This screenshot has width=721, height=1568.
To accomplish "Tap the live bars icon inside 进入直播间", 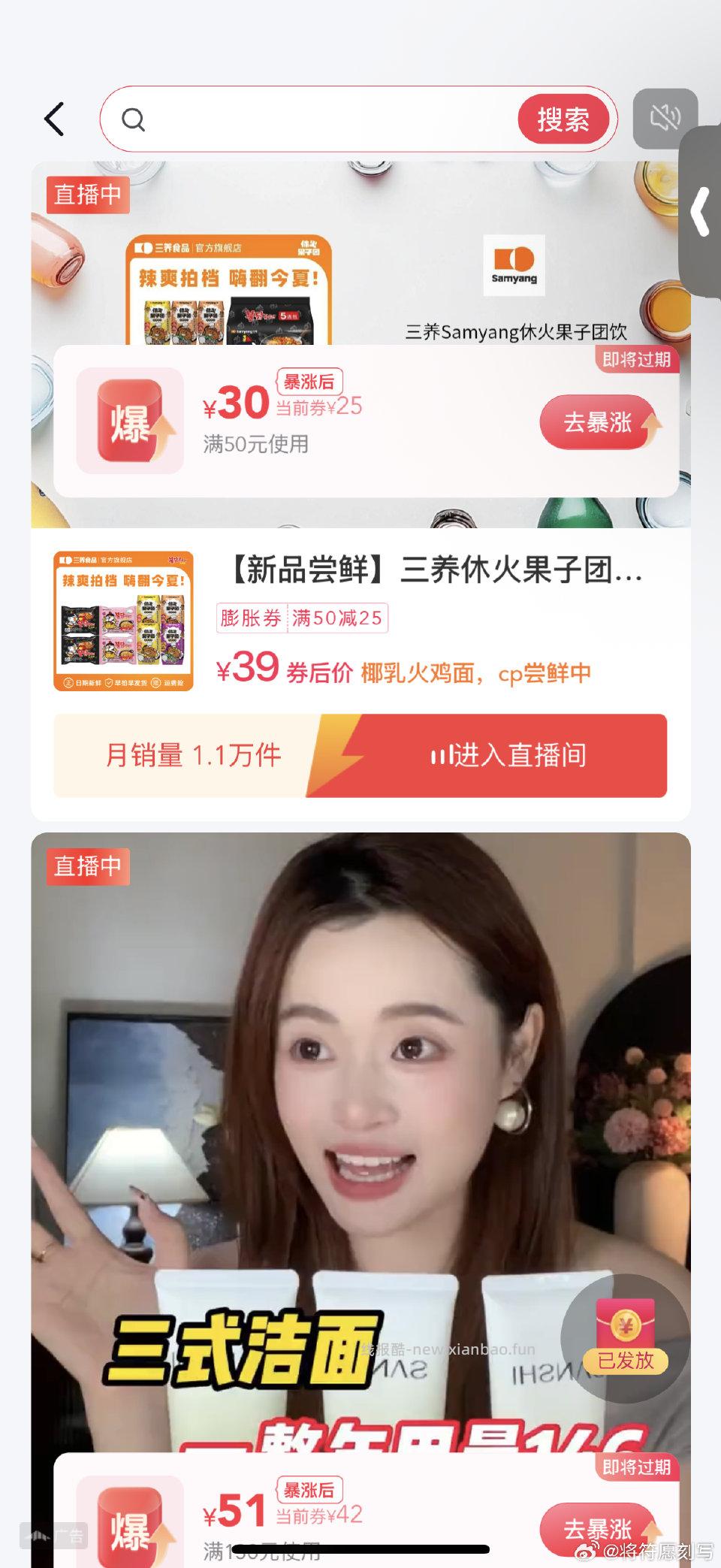I will click(443, 756).
